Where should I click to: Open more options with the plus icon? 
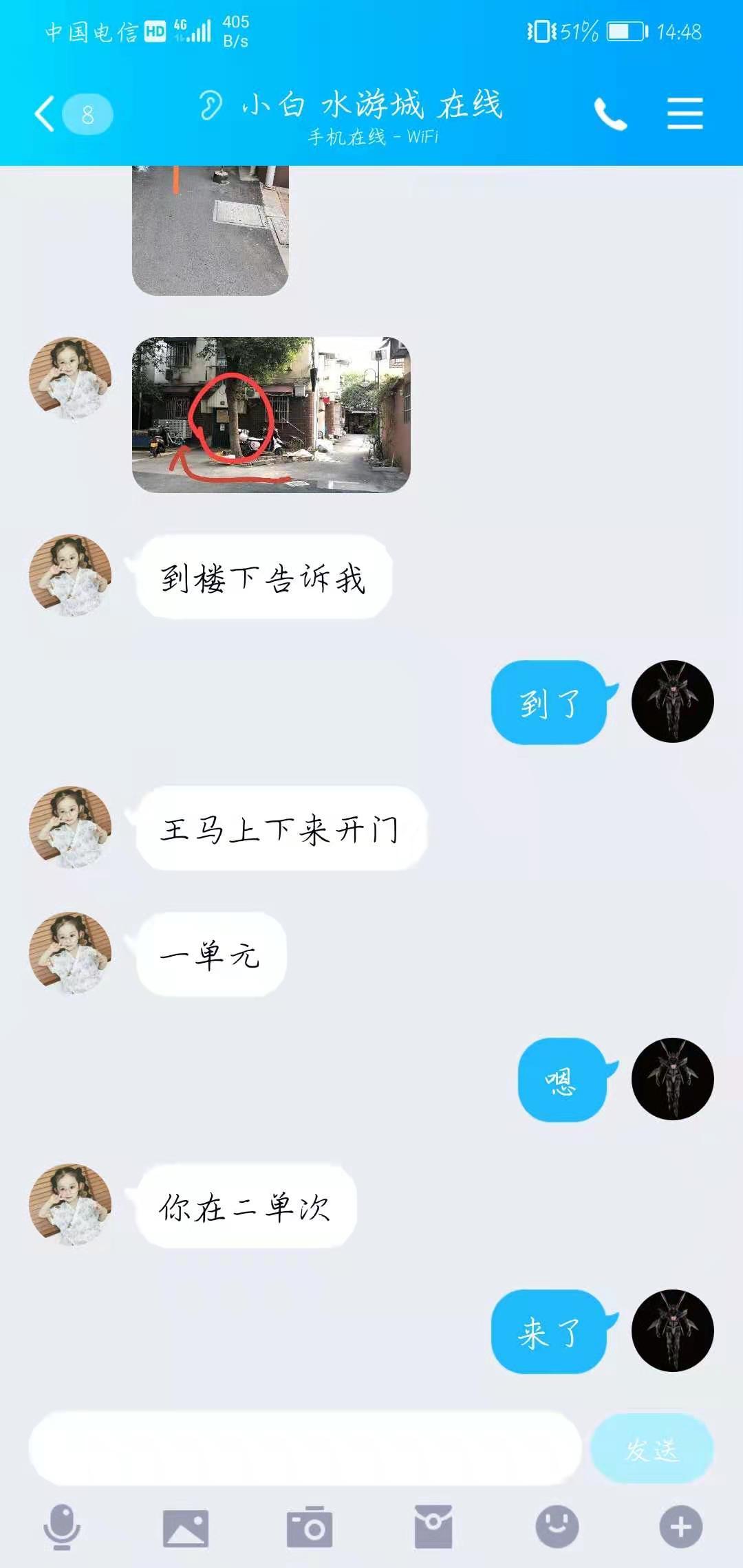(x=680, y=1527)
